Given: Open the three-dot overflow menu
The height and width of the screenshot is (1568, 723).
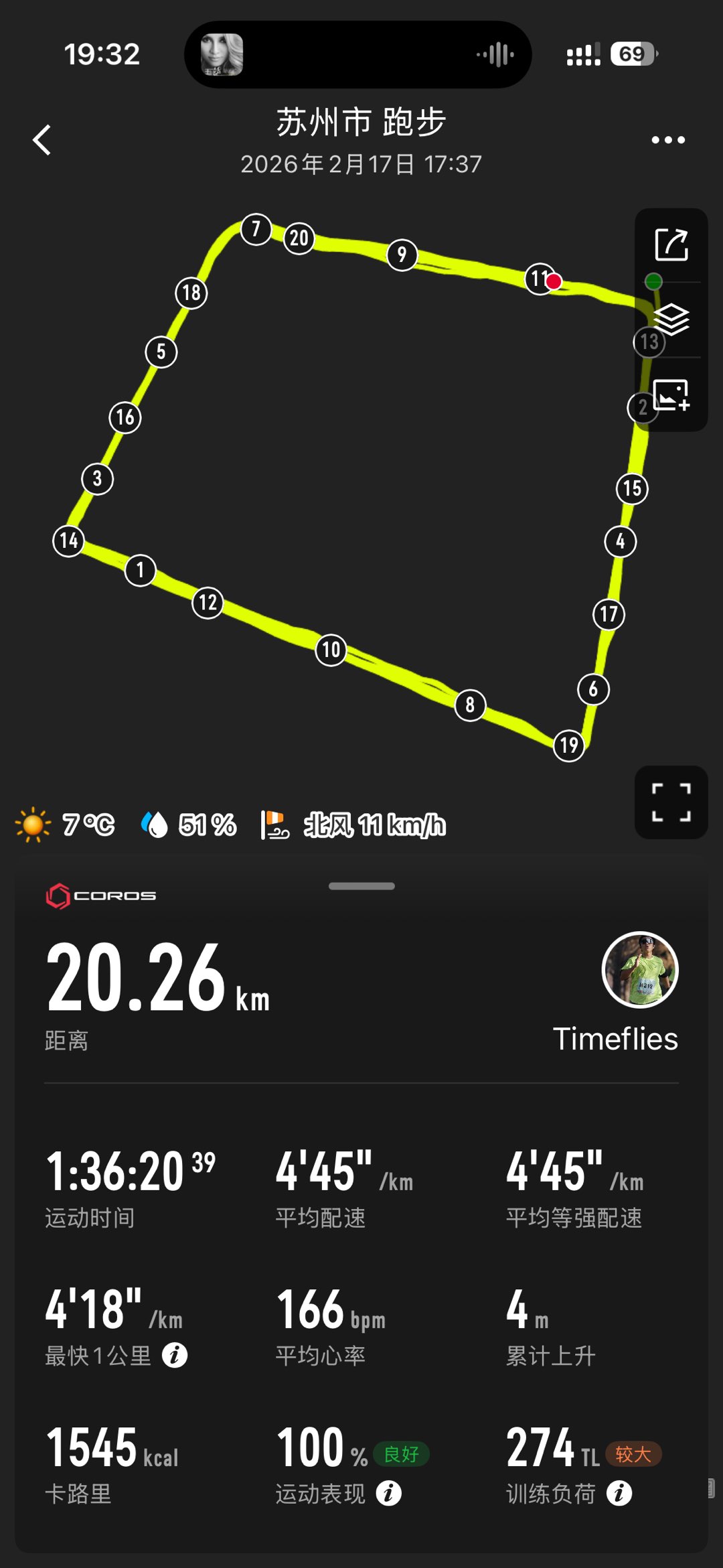Looking at the screenshot, I should [x=667, y=140].
